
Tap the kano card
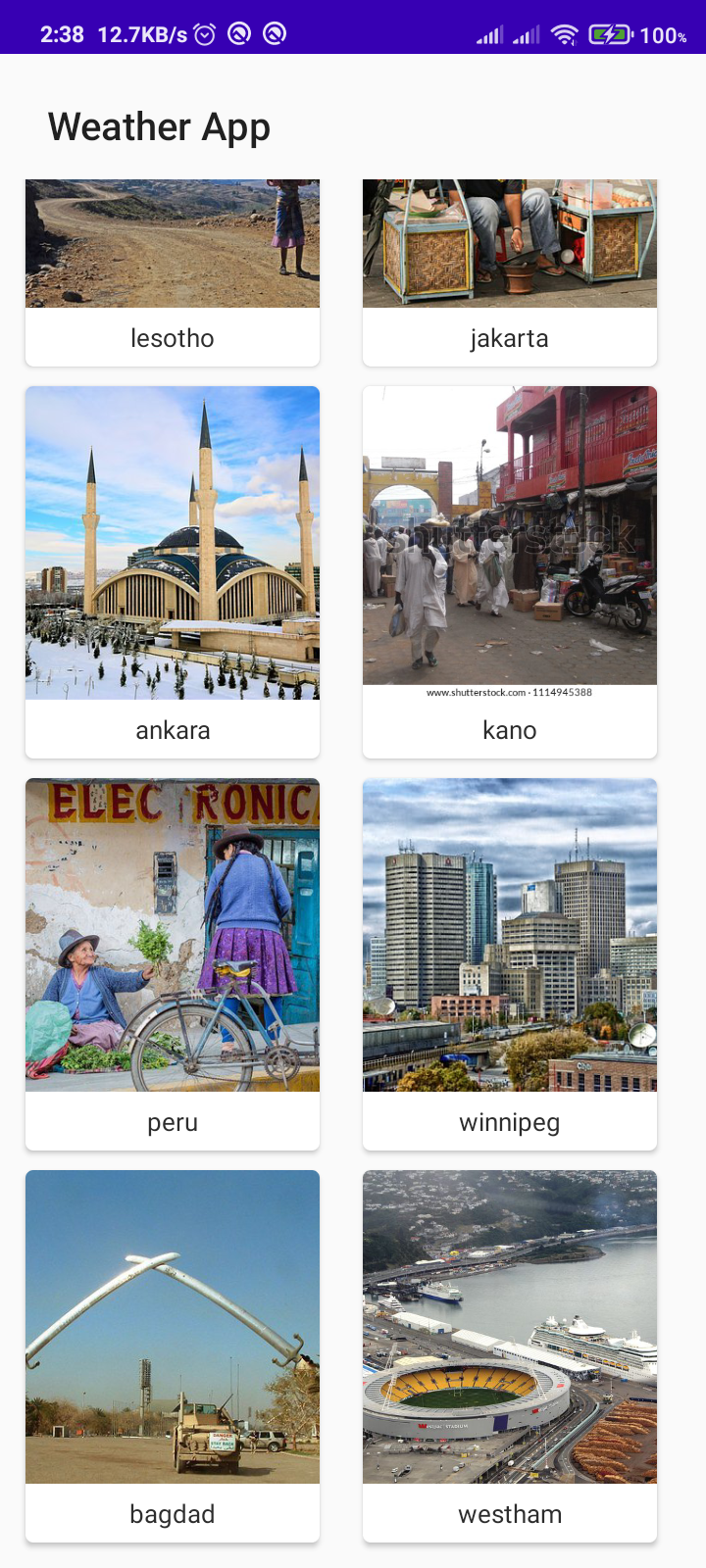[x=510, y=571]
